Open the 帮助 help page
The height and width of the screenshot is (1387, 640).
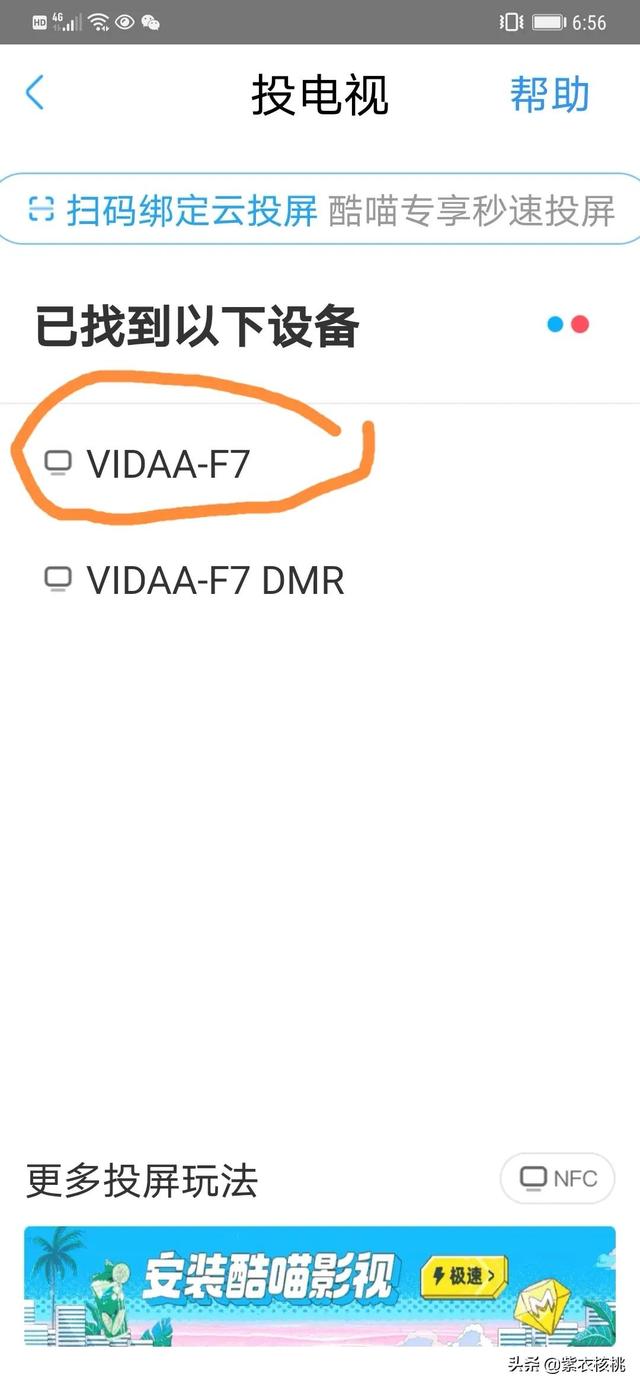[x=549, y=94]
